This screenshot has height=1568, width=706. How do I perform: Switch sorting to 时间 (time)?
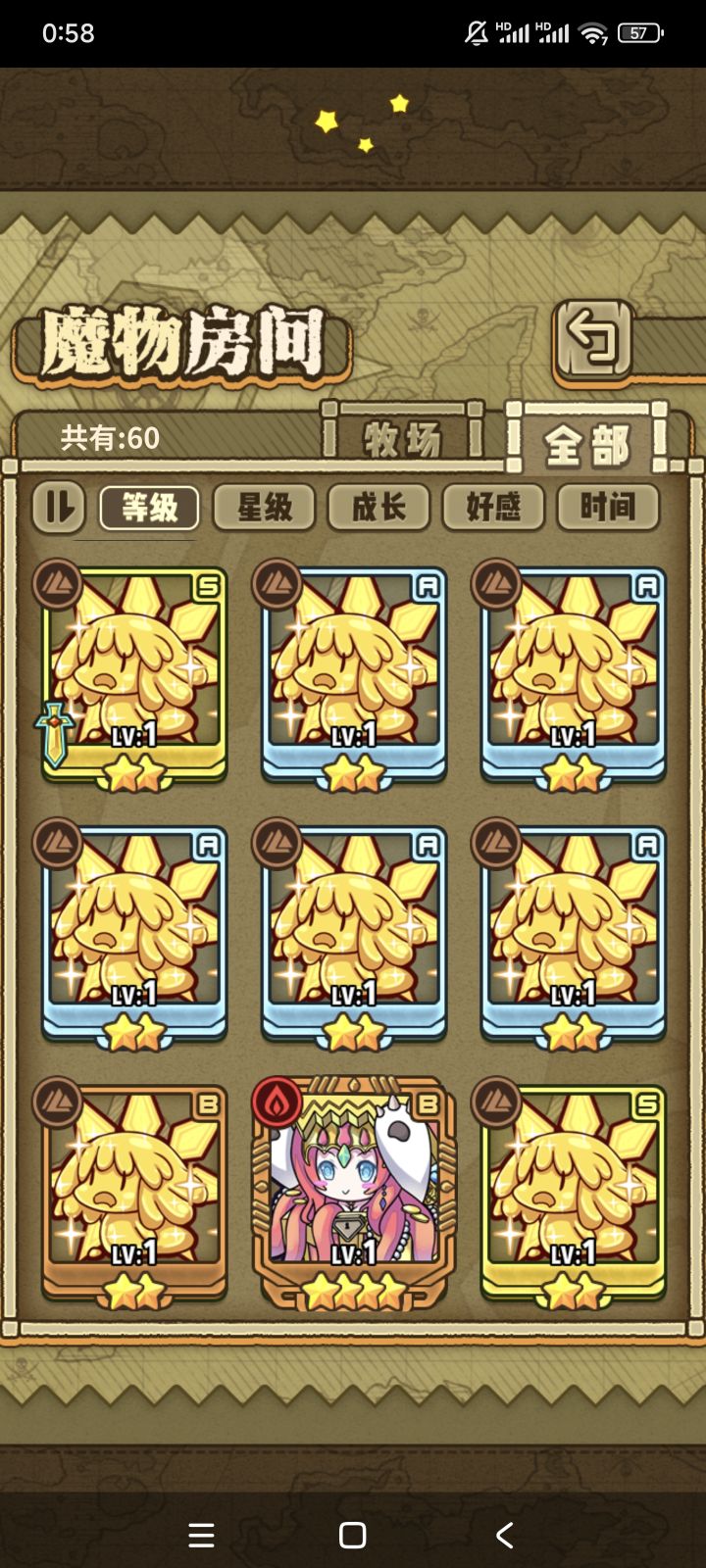tap(608, 509)
